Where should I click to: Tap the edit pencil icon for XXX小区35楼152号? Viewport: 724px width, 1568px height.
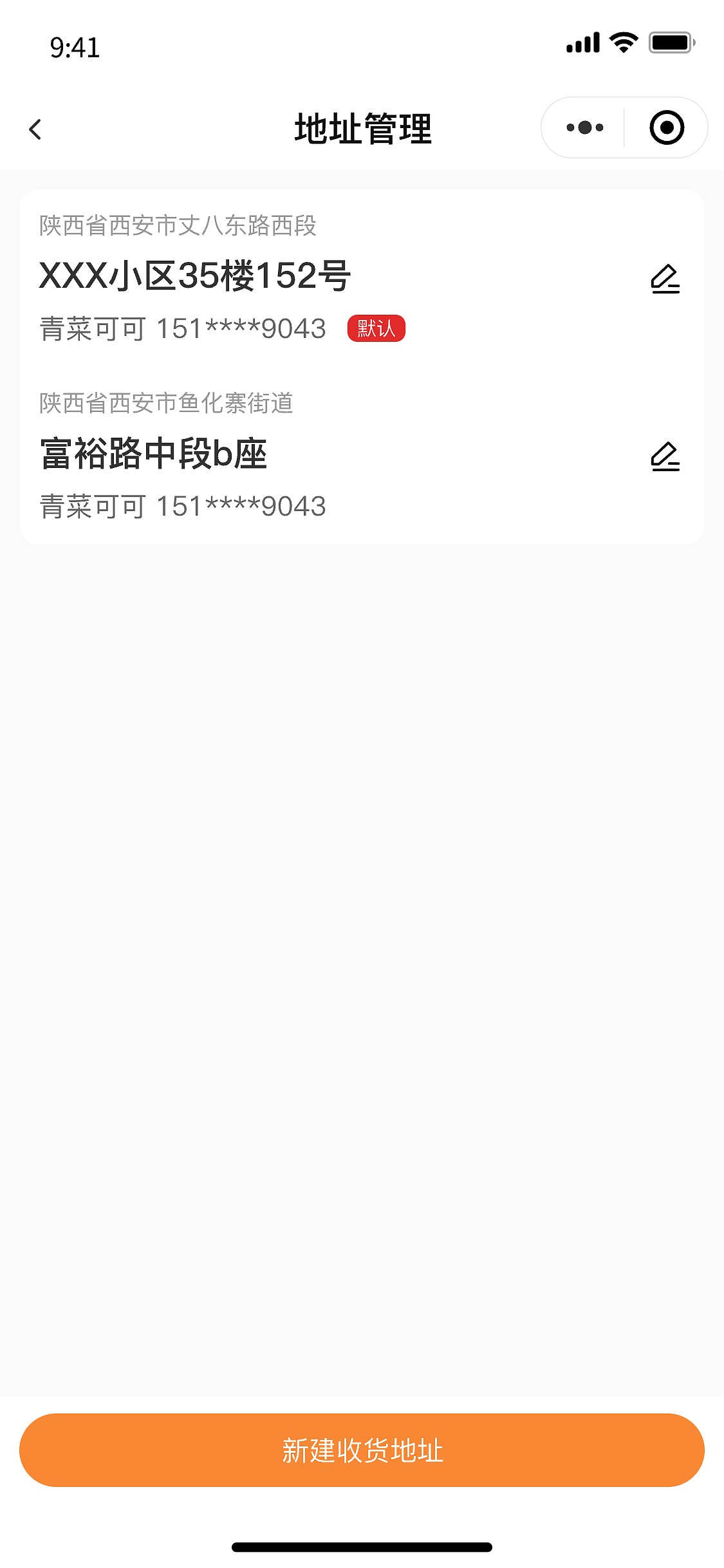click(665, 279)
